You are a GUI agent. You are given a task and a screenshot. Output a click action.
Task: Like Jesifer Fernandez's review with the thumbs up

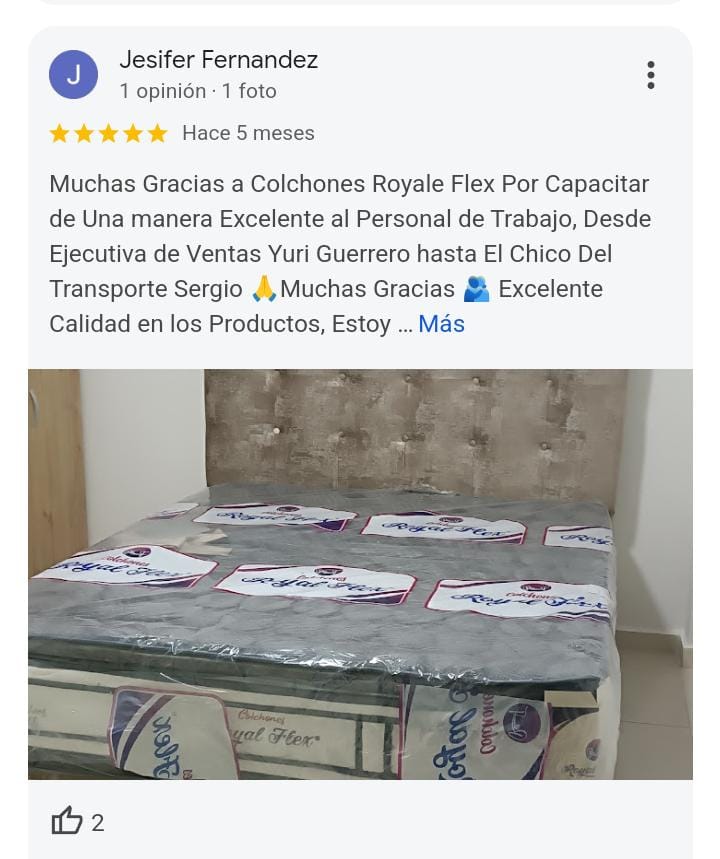pyautogui.click(x=67, y=822)
